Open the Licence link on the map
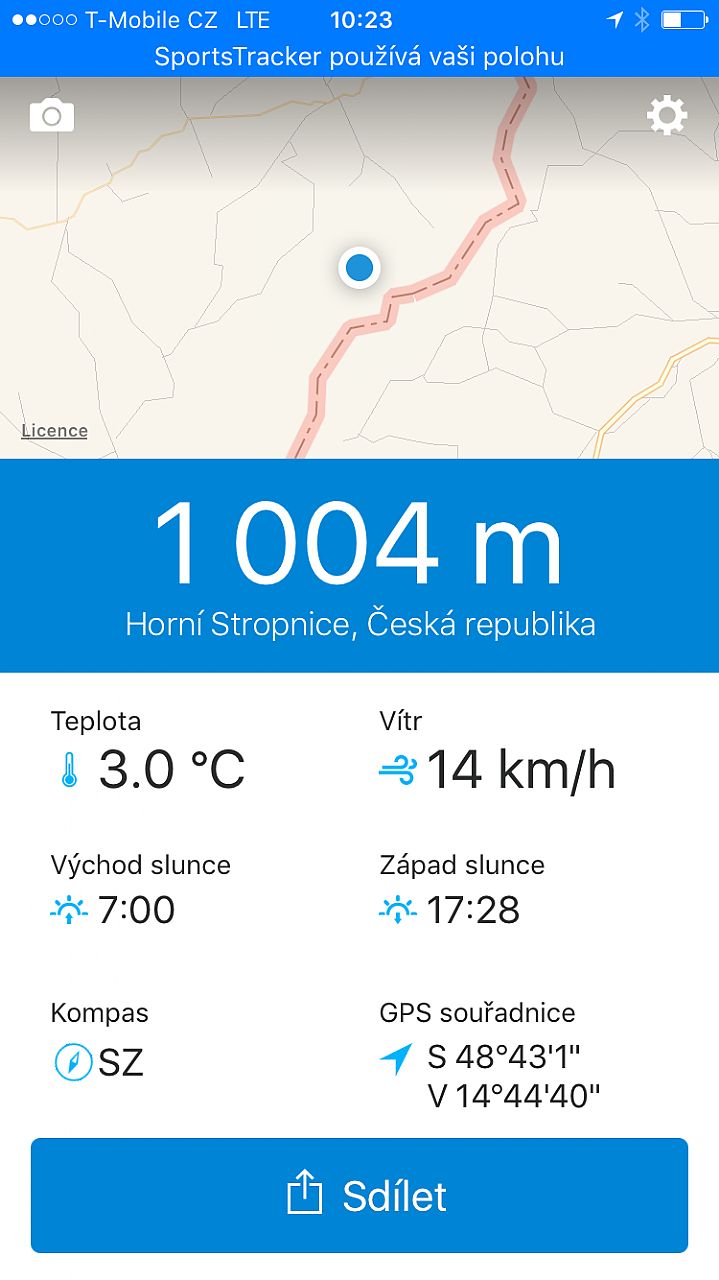This screenshot has width=719, height=1280. pos(54,431)
